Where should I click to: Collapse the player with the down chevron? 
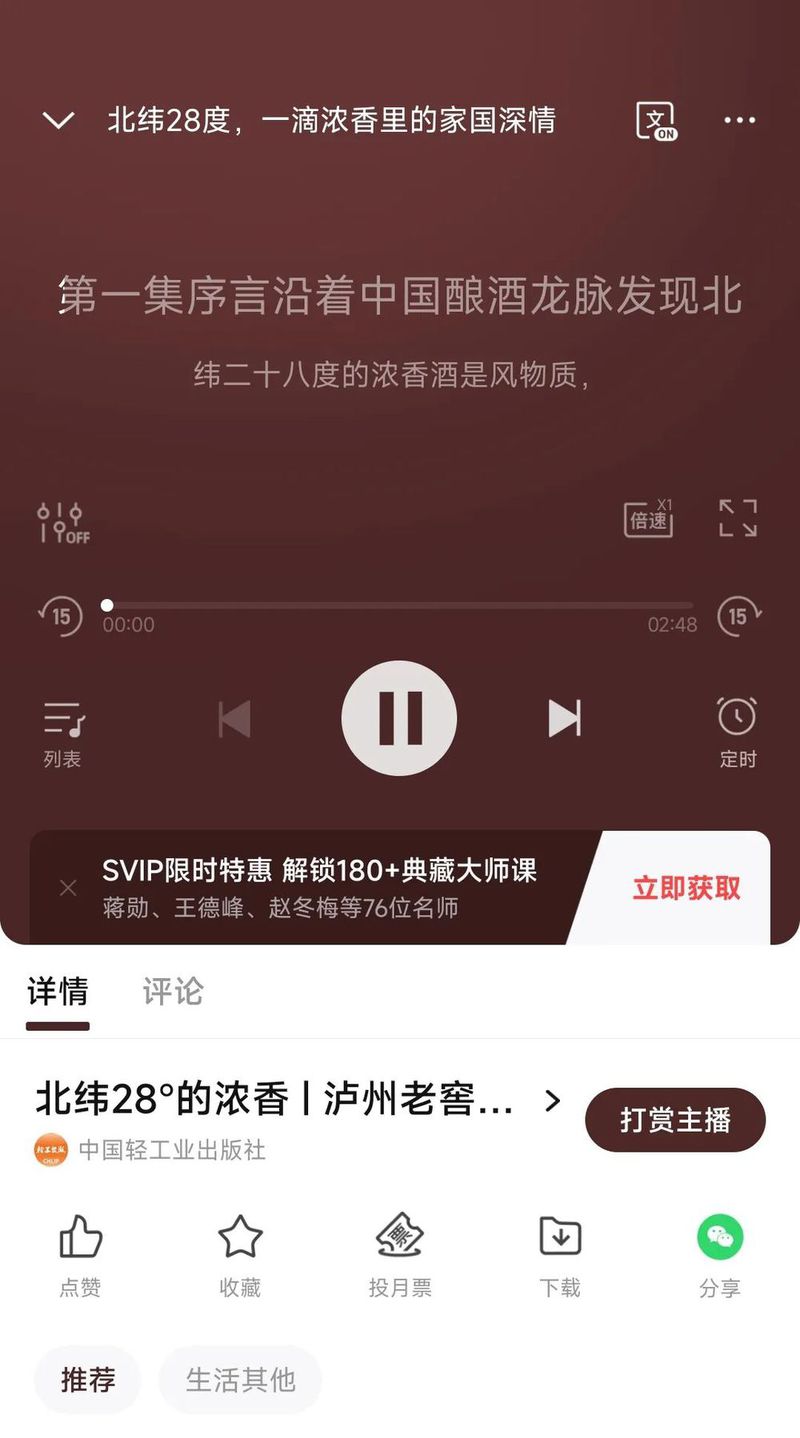tap(58, 120)
